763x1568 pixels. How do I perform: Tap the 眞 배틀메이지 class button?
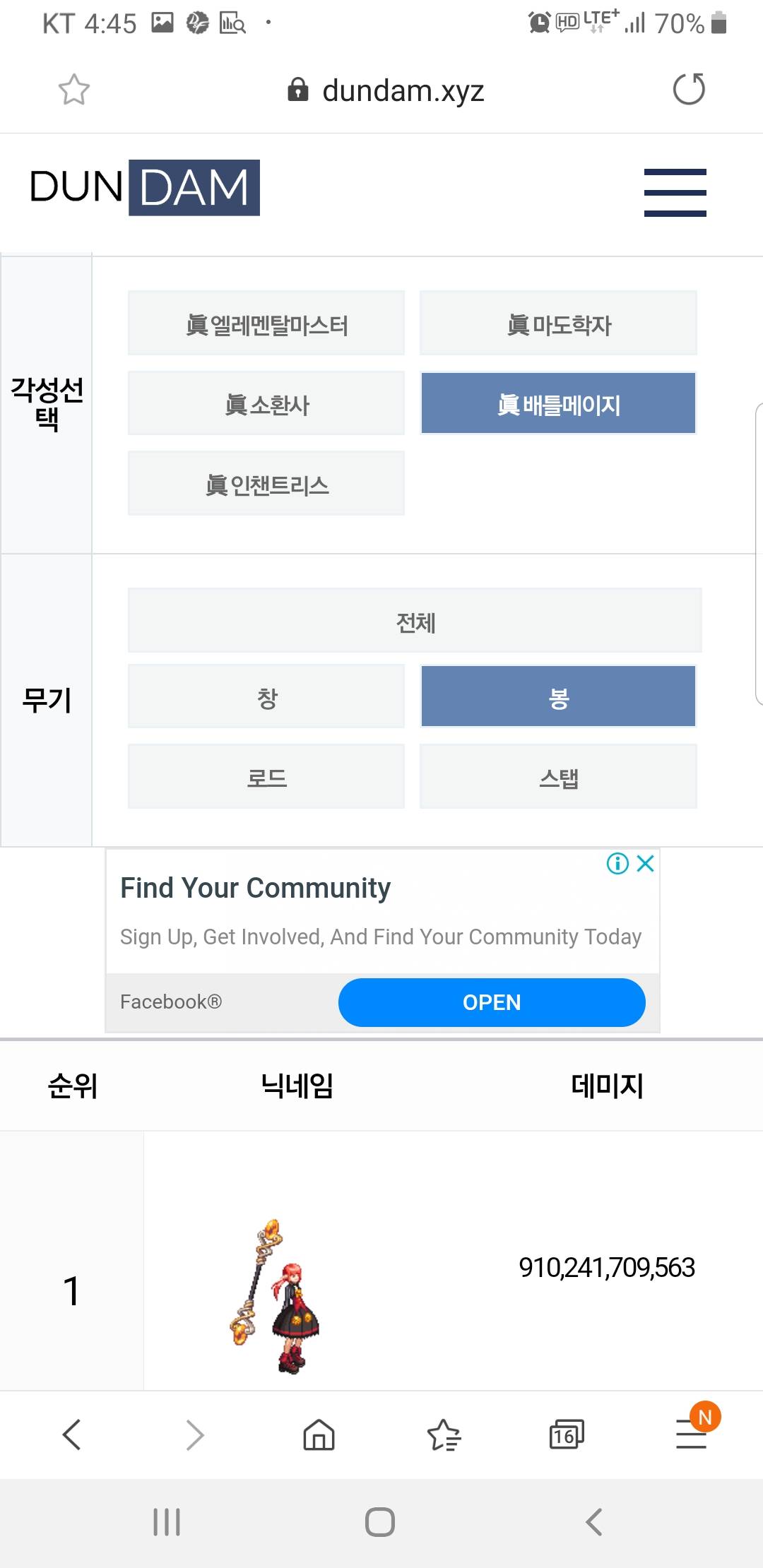pyautogui.click(x=558, y=403)
